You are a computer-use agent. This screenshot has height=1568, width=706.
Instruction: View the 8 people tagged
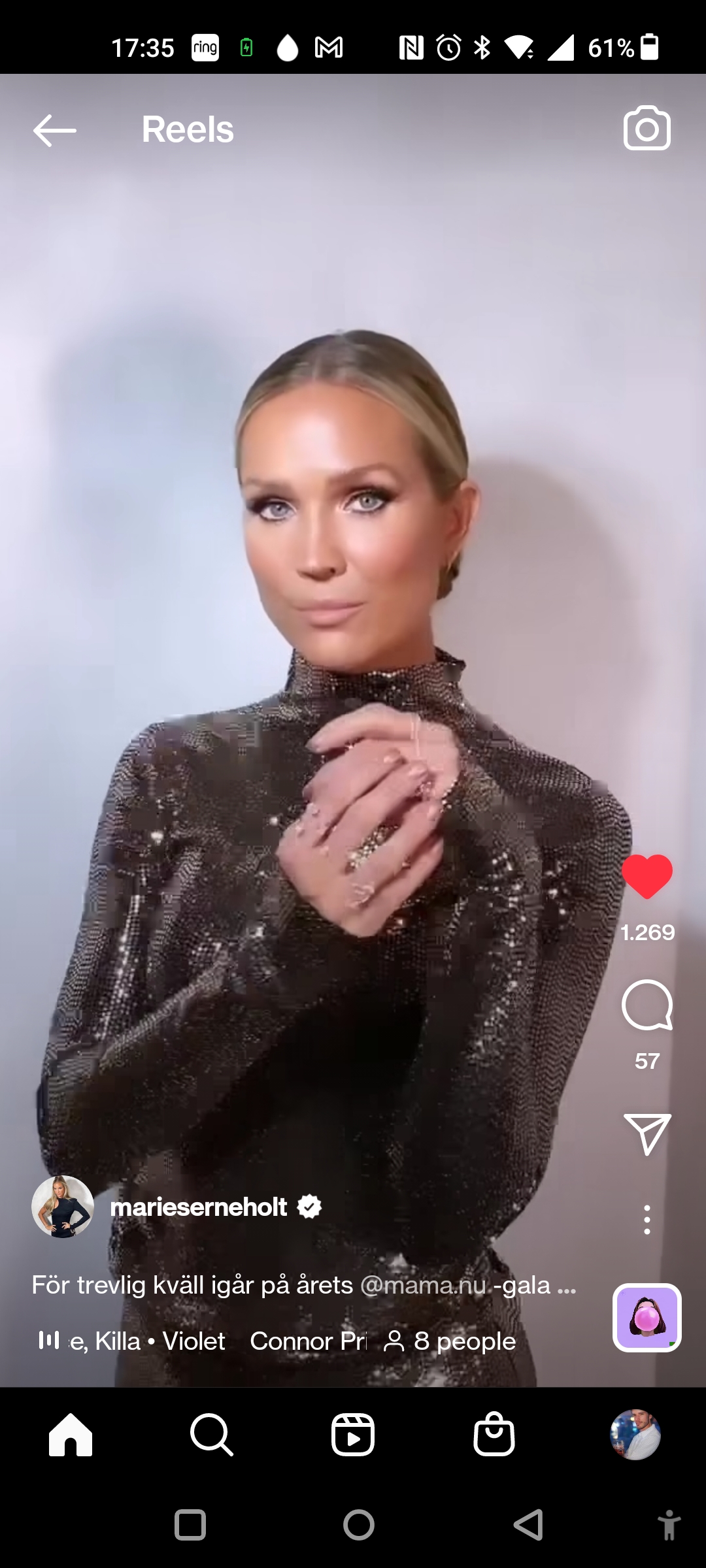coord(450,1341)
